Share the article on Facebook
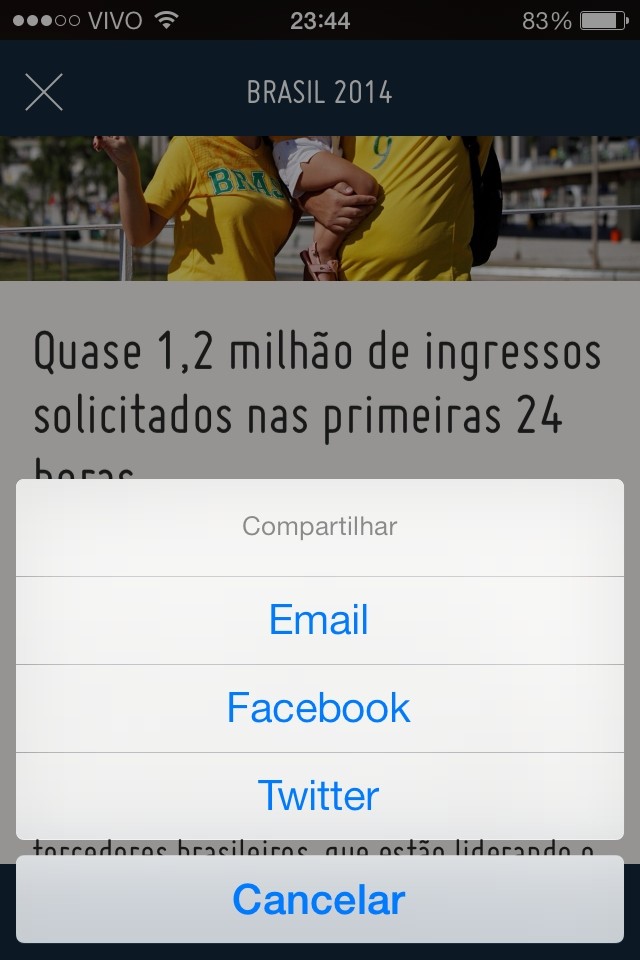 (319, 708)
